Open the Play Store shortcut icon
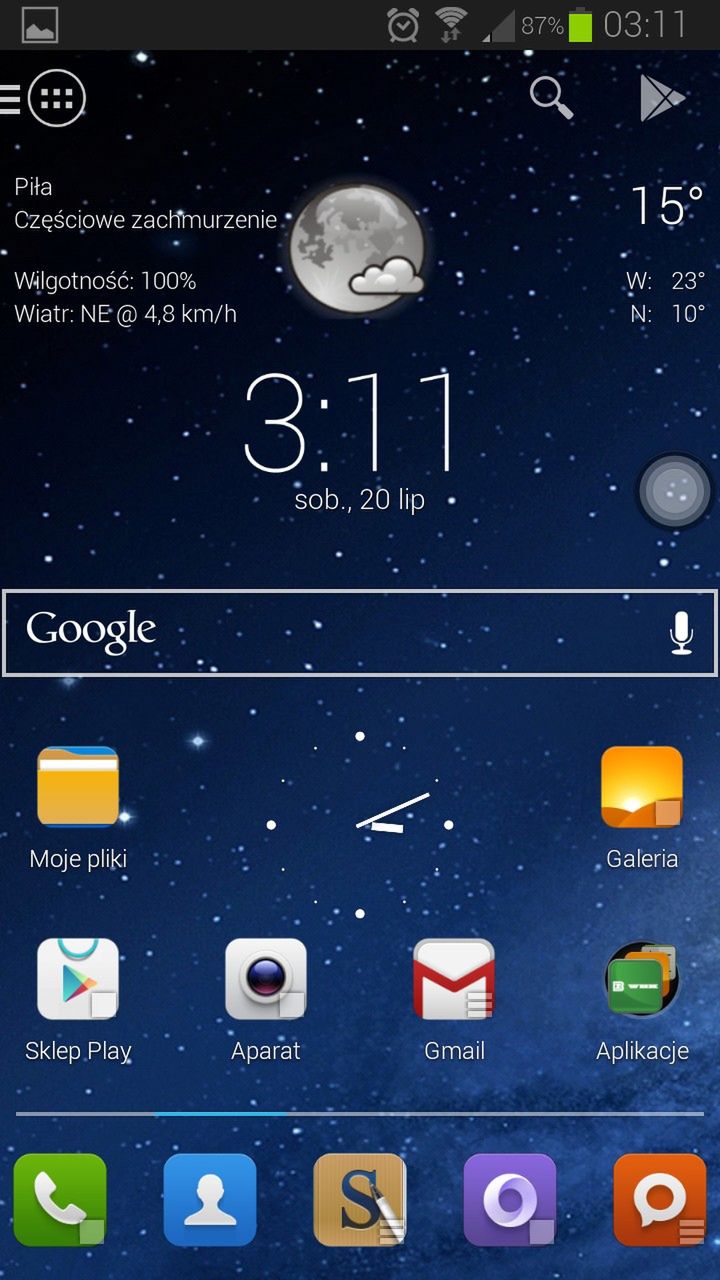This screenshot has width=720, height=1280. [x=662, y=98]
